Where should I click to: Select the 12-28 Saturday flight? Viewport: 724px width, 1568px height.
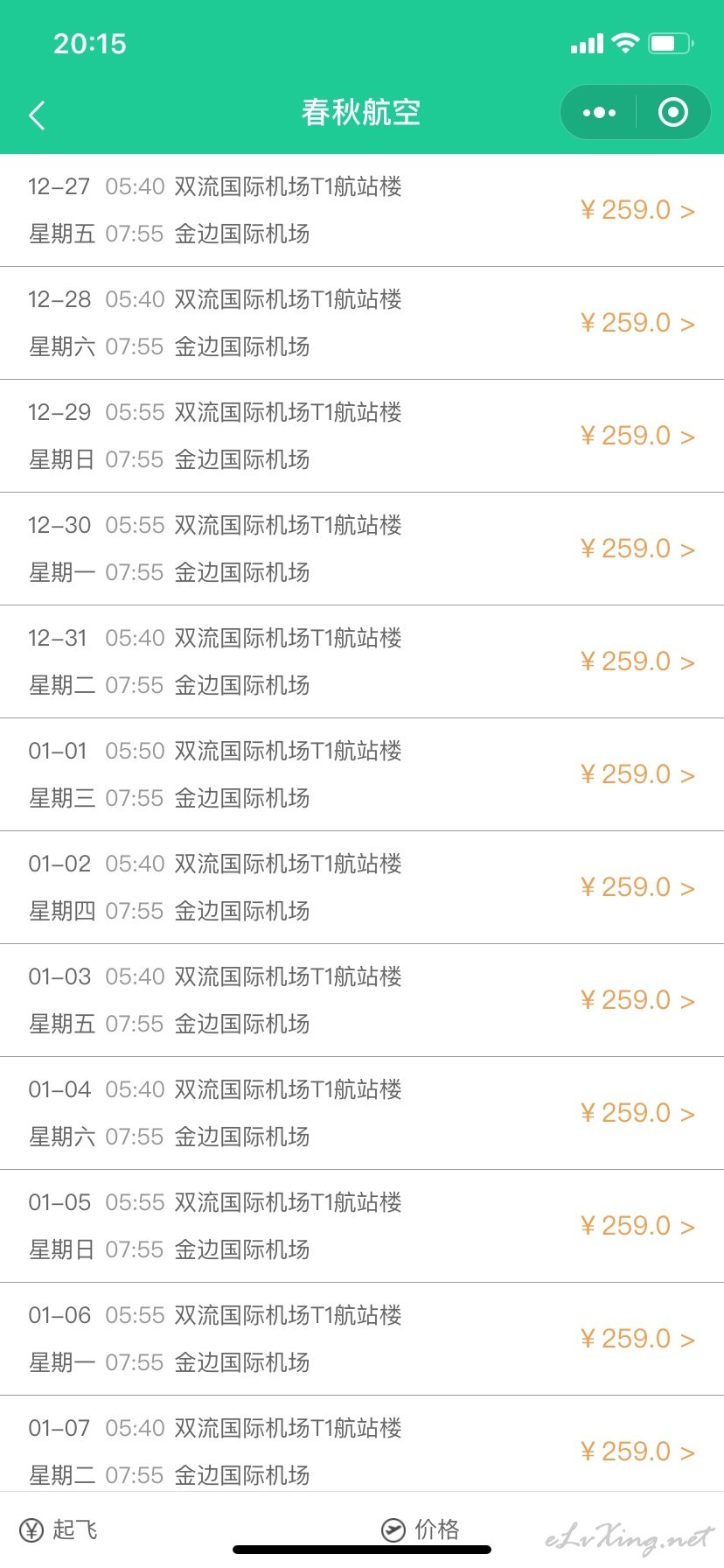click(x=362, y=323)
